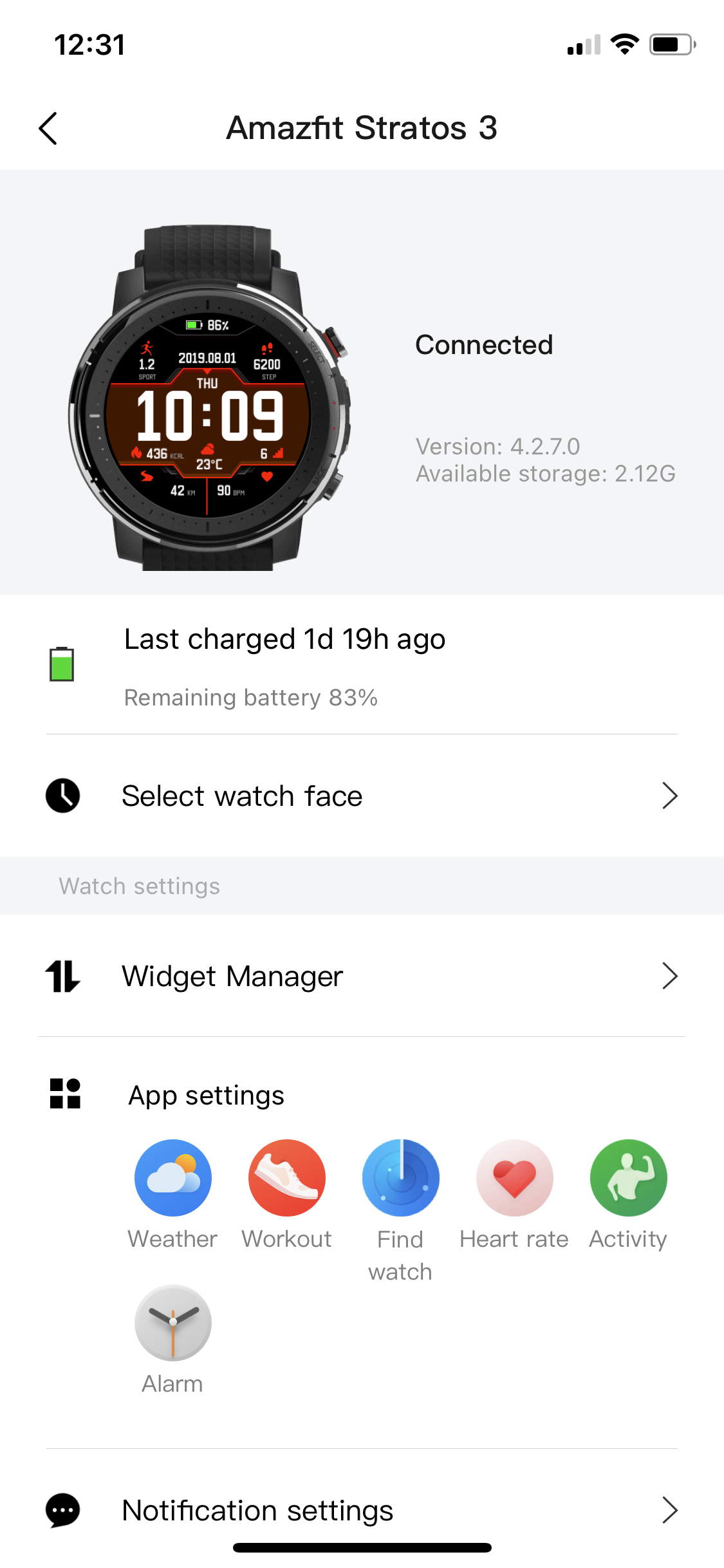Open Activity app settings

[x=628, y=1179]
